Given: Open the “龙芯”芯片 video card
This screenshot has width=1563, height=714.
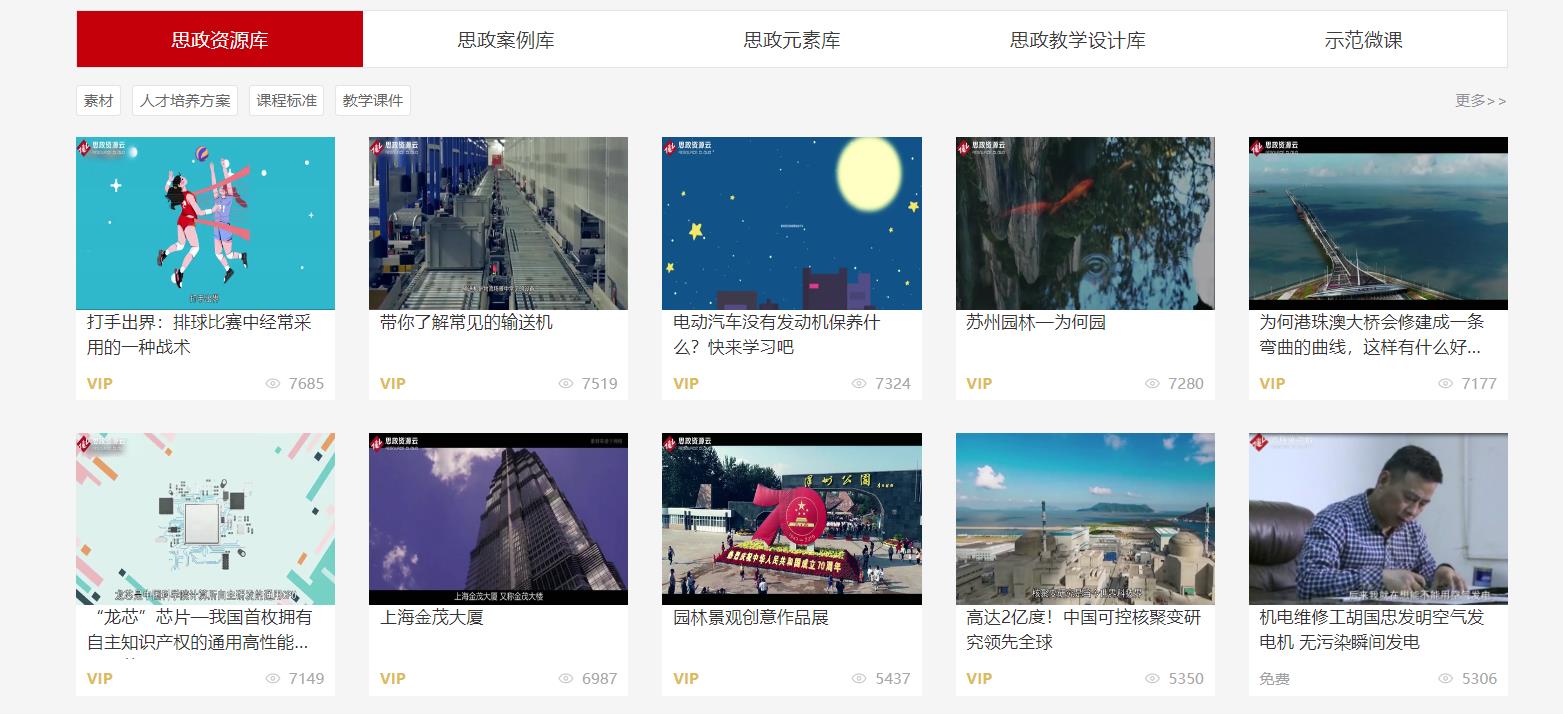Looking at the screenshot, I should (205, 519).
